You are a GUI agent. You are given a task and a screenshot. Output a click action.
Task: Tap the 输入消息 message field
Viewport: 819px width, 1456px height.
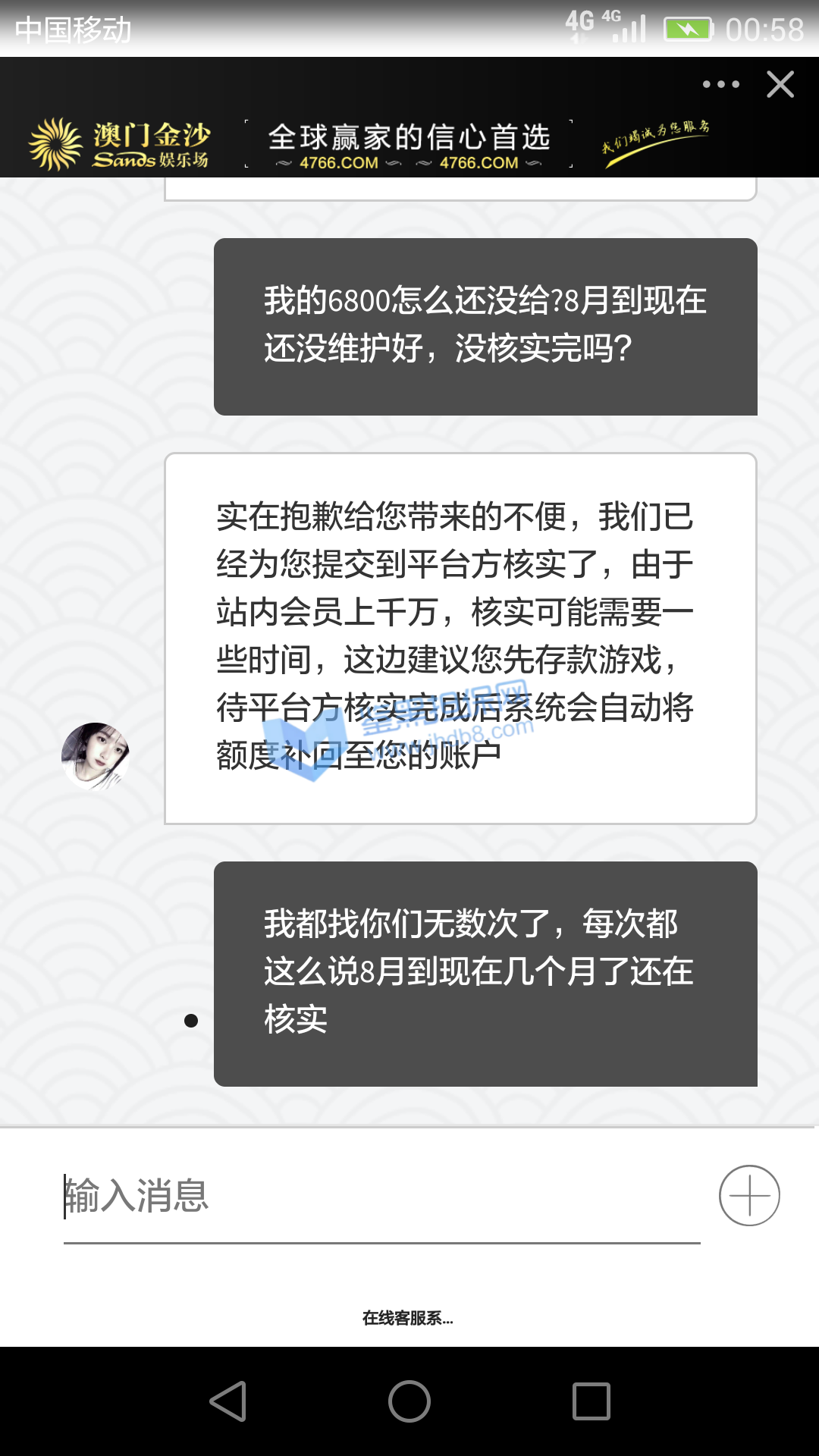[379, 1196]
